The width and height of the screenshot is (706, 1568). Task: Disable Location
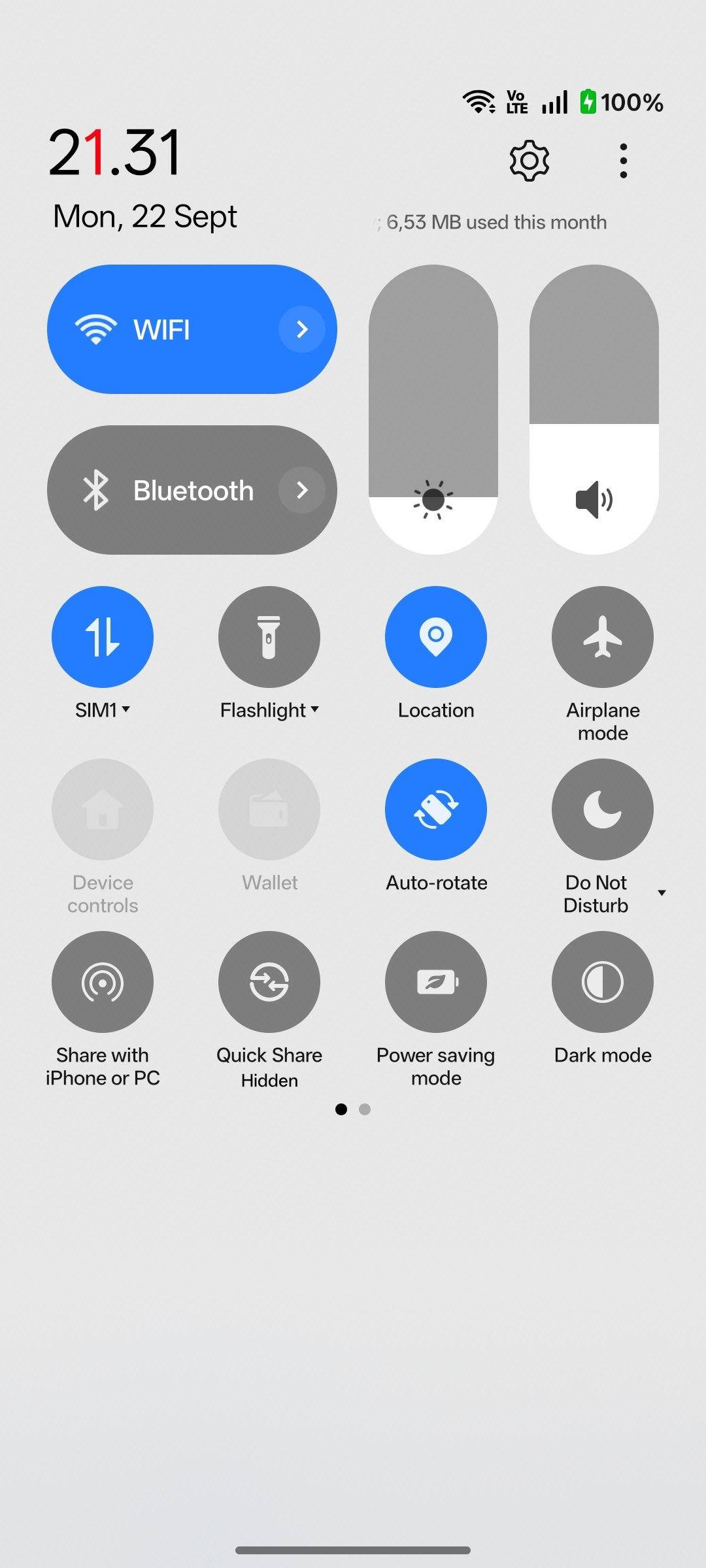point(436,637)
